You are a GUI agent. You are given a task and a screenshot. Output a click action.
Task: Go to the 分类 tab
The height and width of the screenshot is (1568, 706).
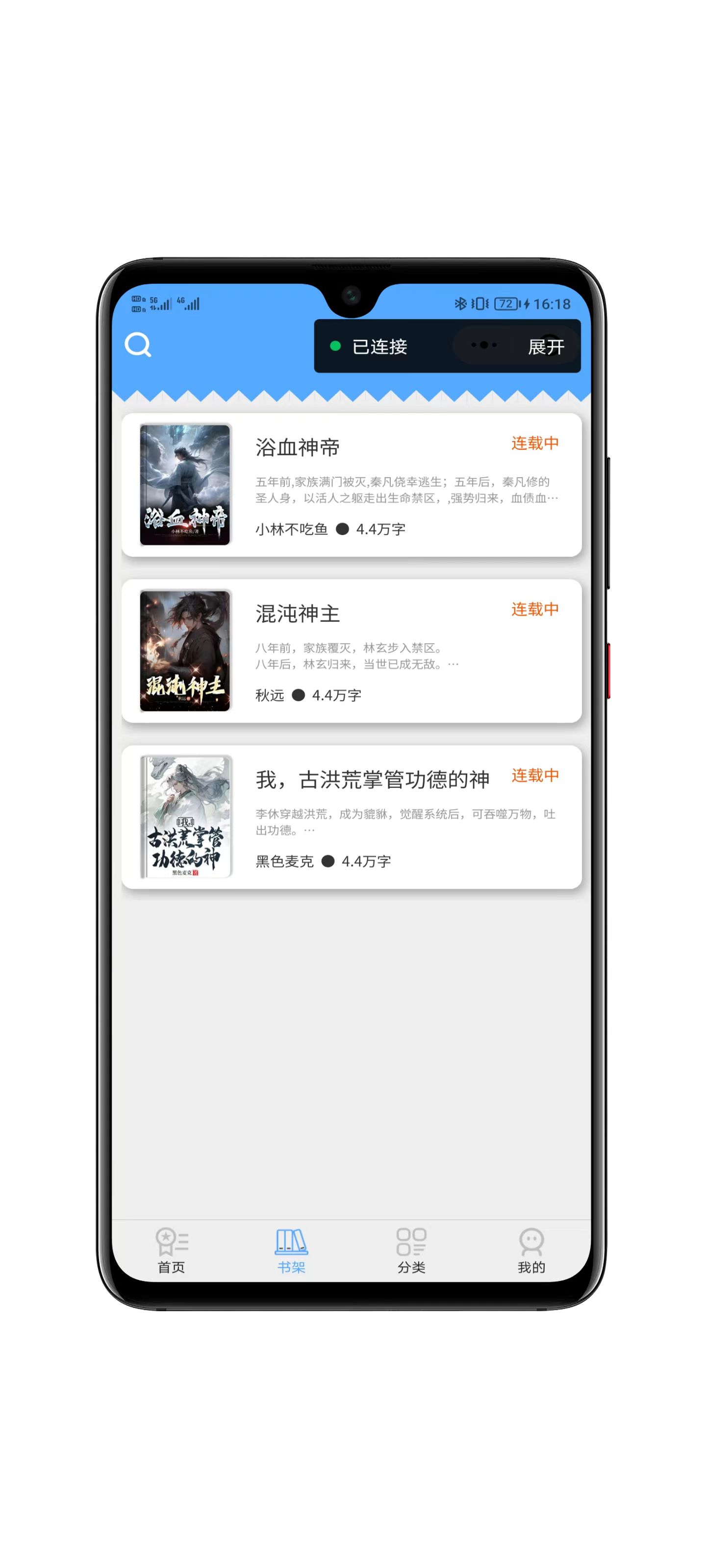(x=411, y=1250)
